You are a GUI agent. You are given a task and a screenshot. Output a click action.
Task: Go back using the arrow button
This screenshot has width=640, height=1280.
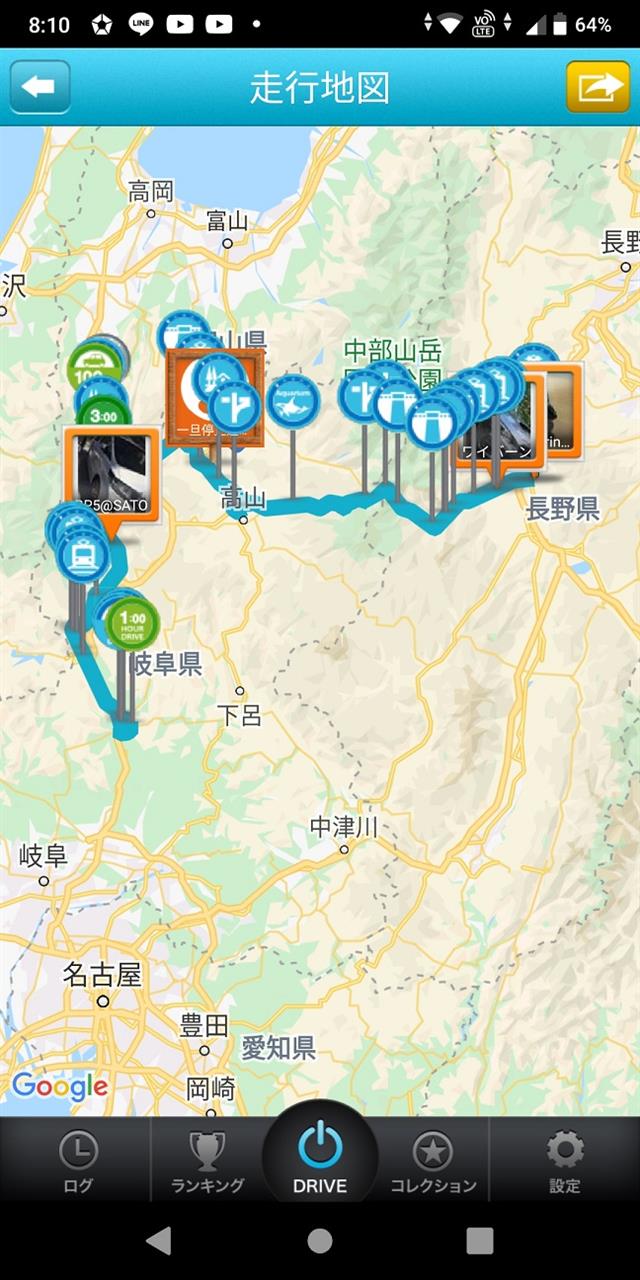(x=40, y=87)
